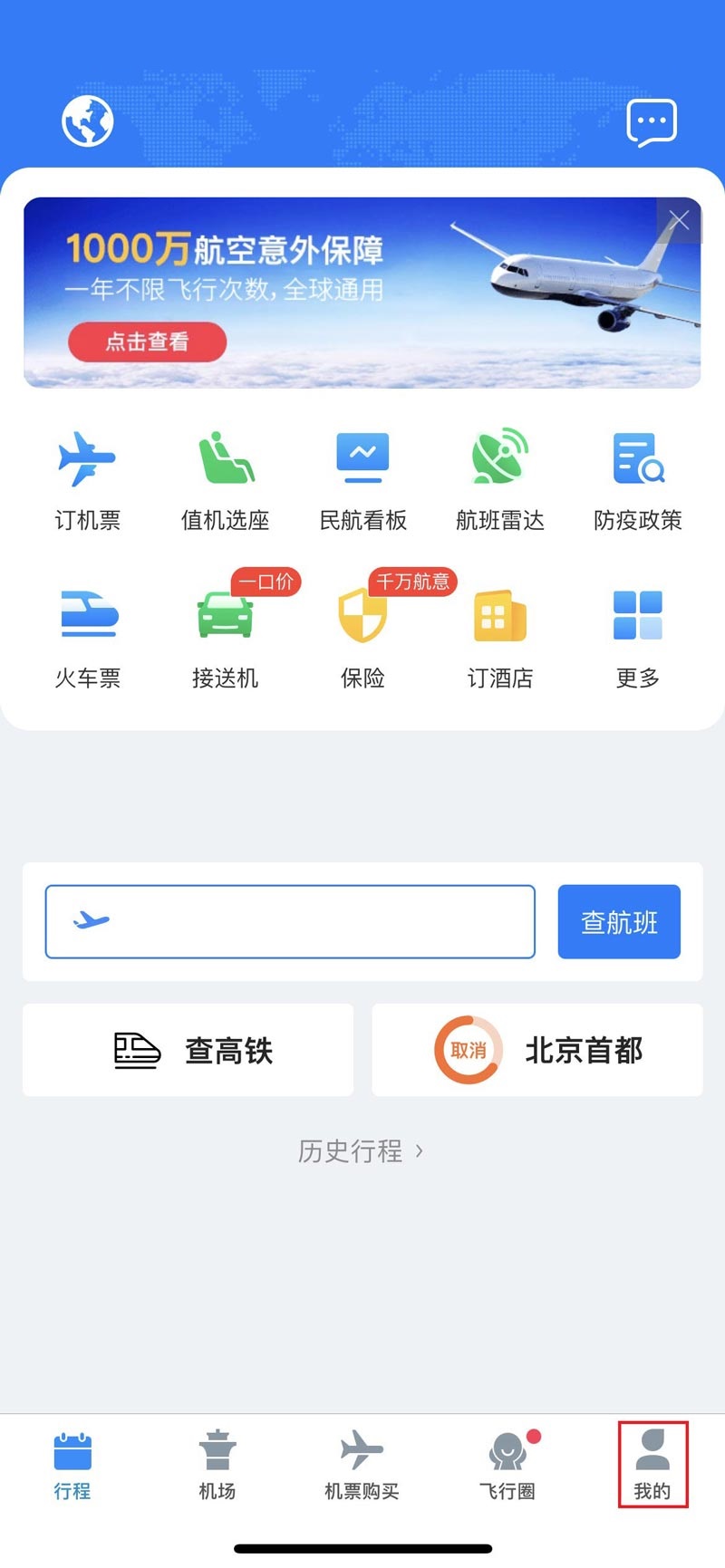Open 历史行程 via its chevron arrow
725x1568 pixels.
point(420,1150)
